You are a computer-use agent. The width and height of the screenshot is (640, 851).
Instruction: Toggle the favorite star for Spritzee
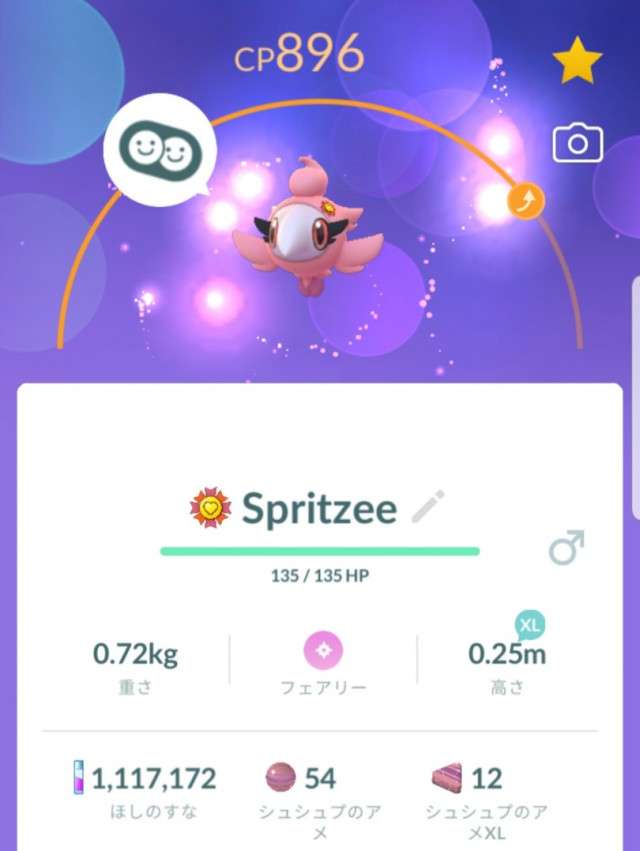tap(577, 60)
